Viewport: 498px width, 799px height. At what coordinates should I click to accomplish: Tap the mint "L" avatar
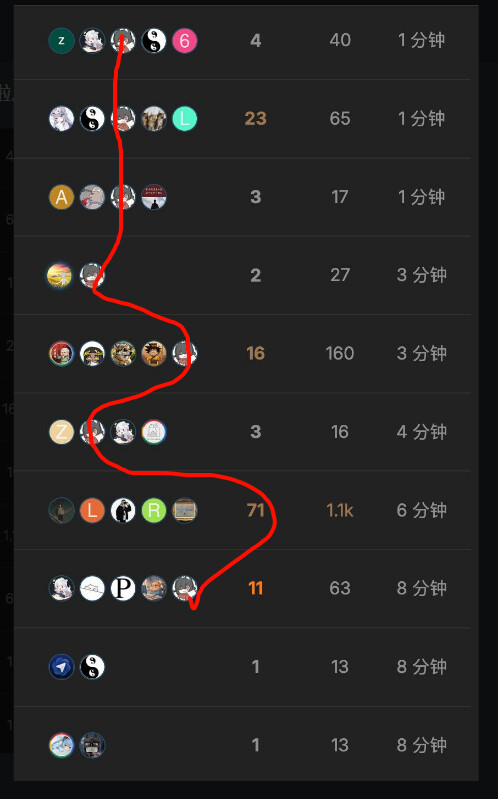click(184, 119)
